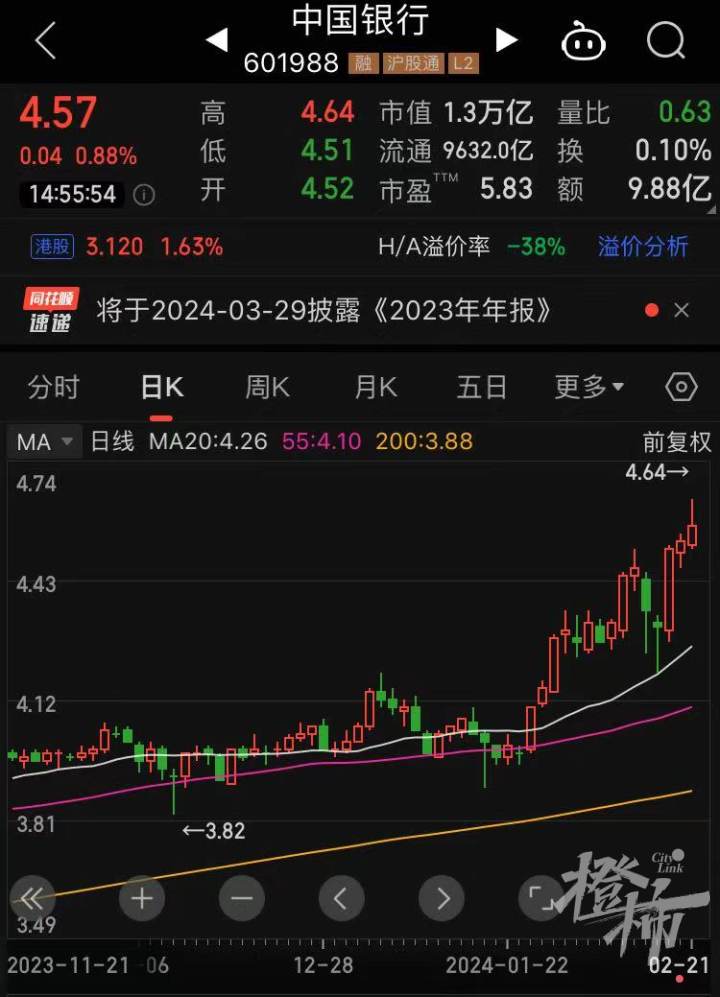This screenshot has width=720, height=997.
Task: Switch to the previous stock
Action: coord(216,40)
